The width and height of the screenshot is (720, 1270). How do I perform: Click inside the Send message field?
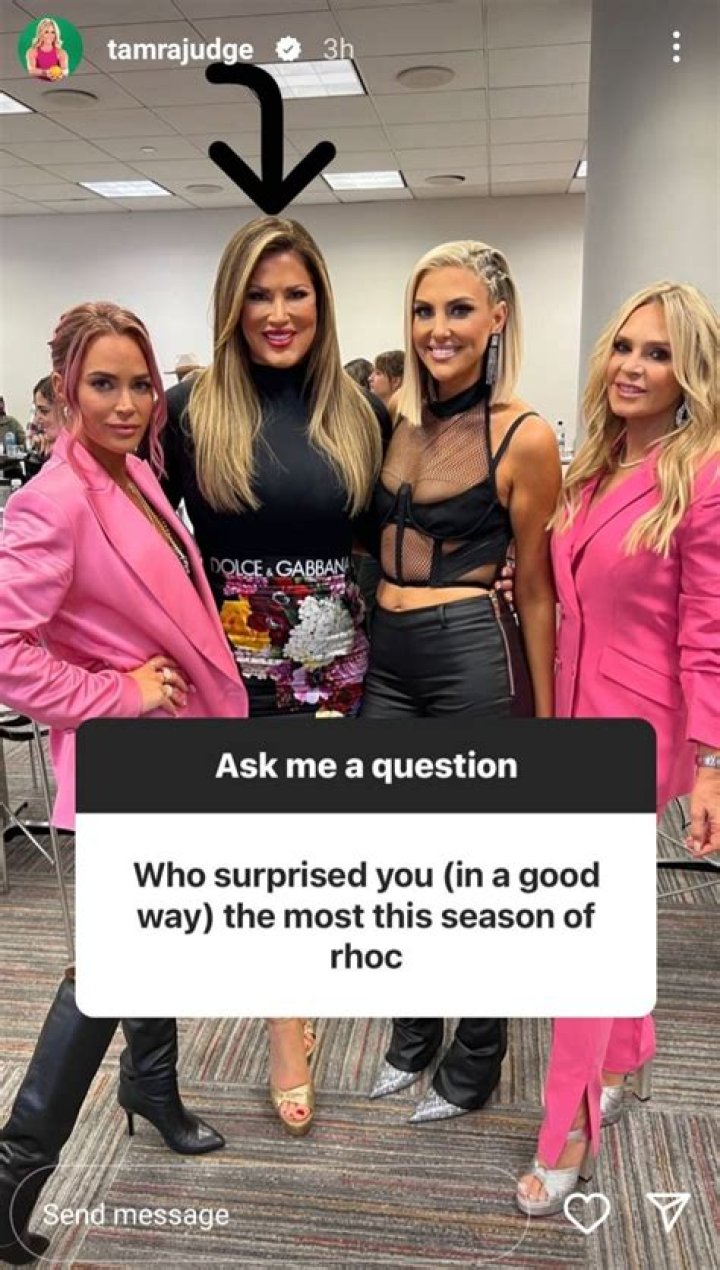pos(200,1215)
